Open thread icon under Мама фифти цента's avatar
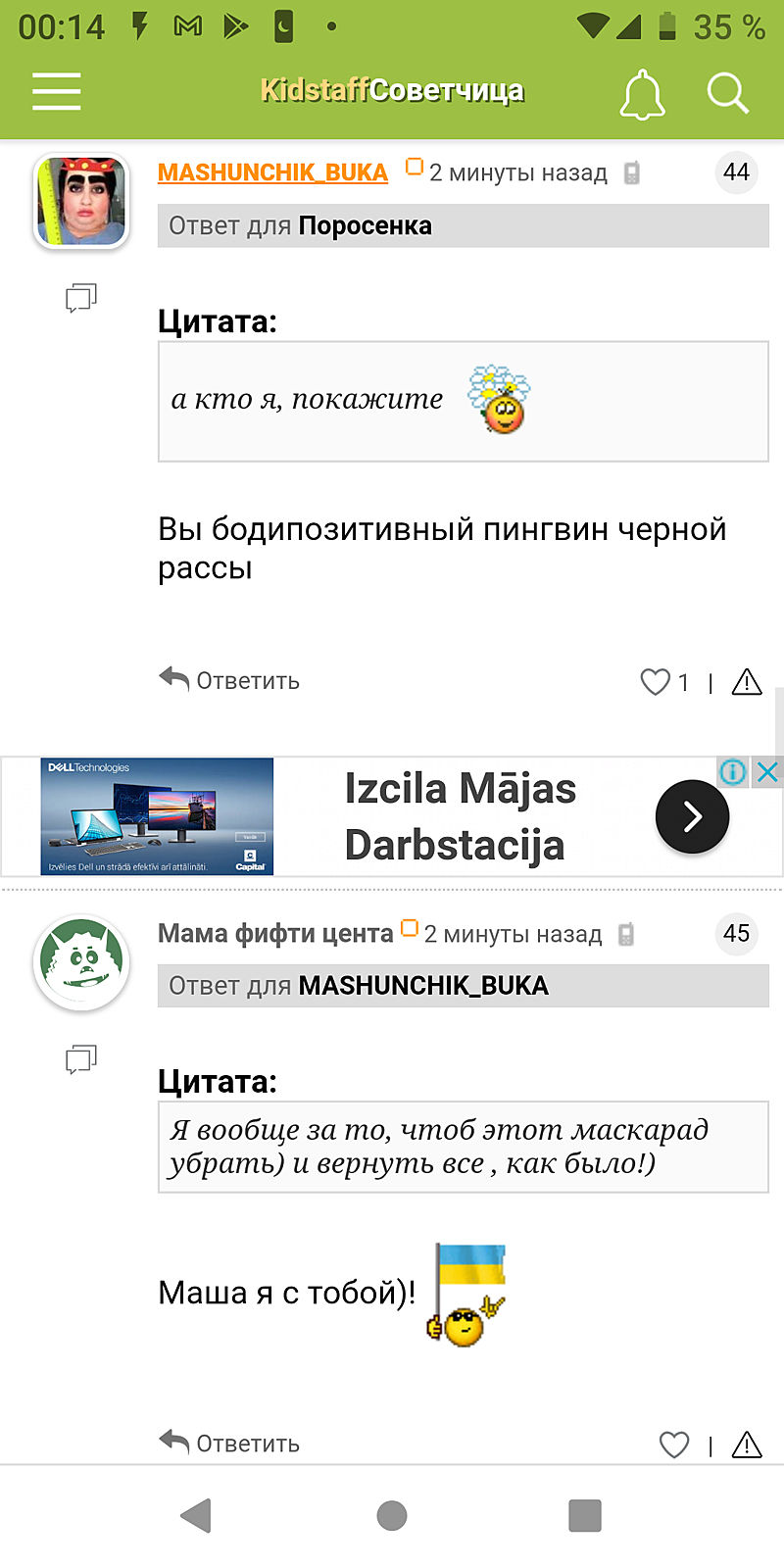 [80, 1058]
